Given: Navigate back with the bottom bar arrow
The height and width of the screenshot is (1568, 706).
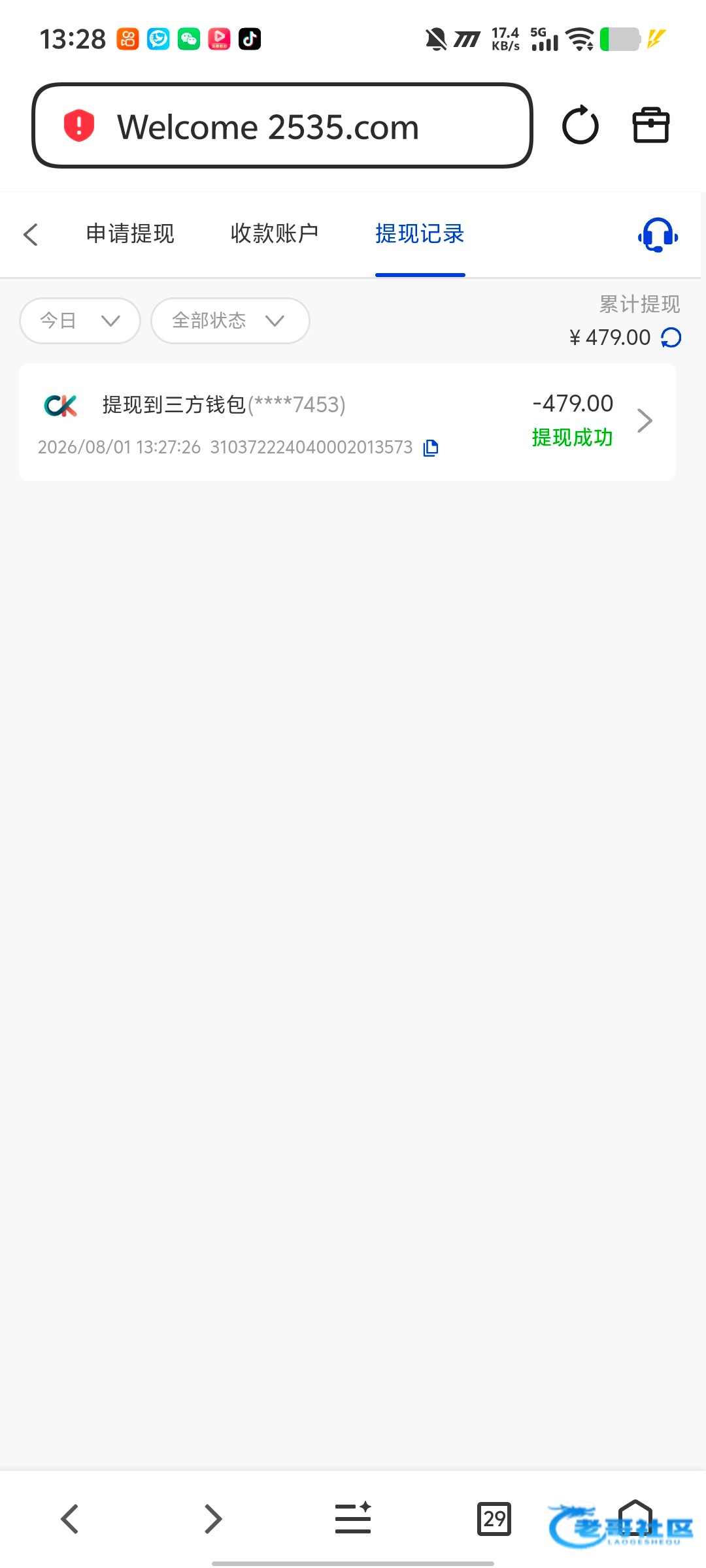Looking at the screenshot, I should pos(70,1519).
